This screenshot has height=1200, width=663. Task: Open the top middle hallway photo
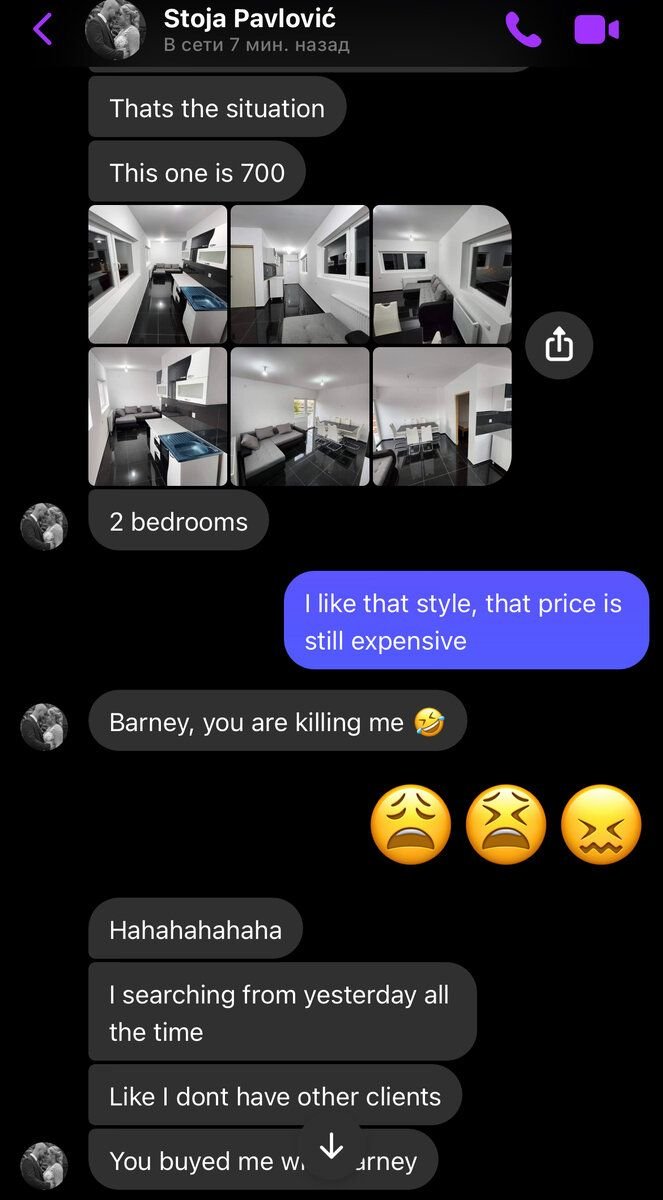point(300,274)
